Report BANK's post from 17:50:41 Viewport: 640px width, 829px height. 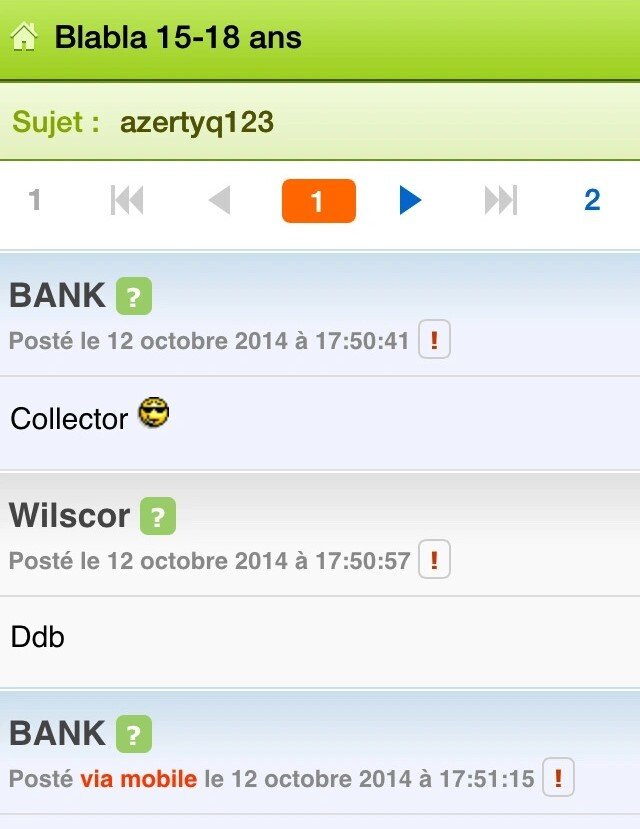tap(434, 340)
